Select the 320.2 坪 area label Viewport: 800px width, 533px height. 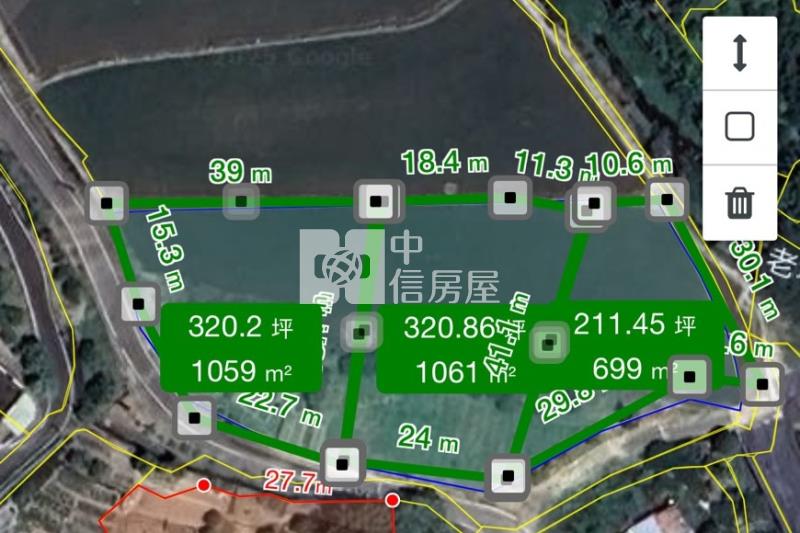pos(240,348)
